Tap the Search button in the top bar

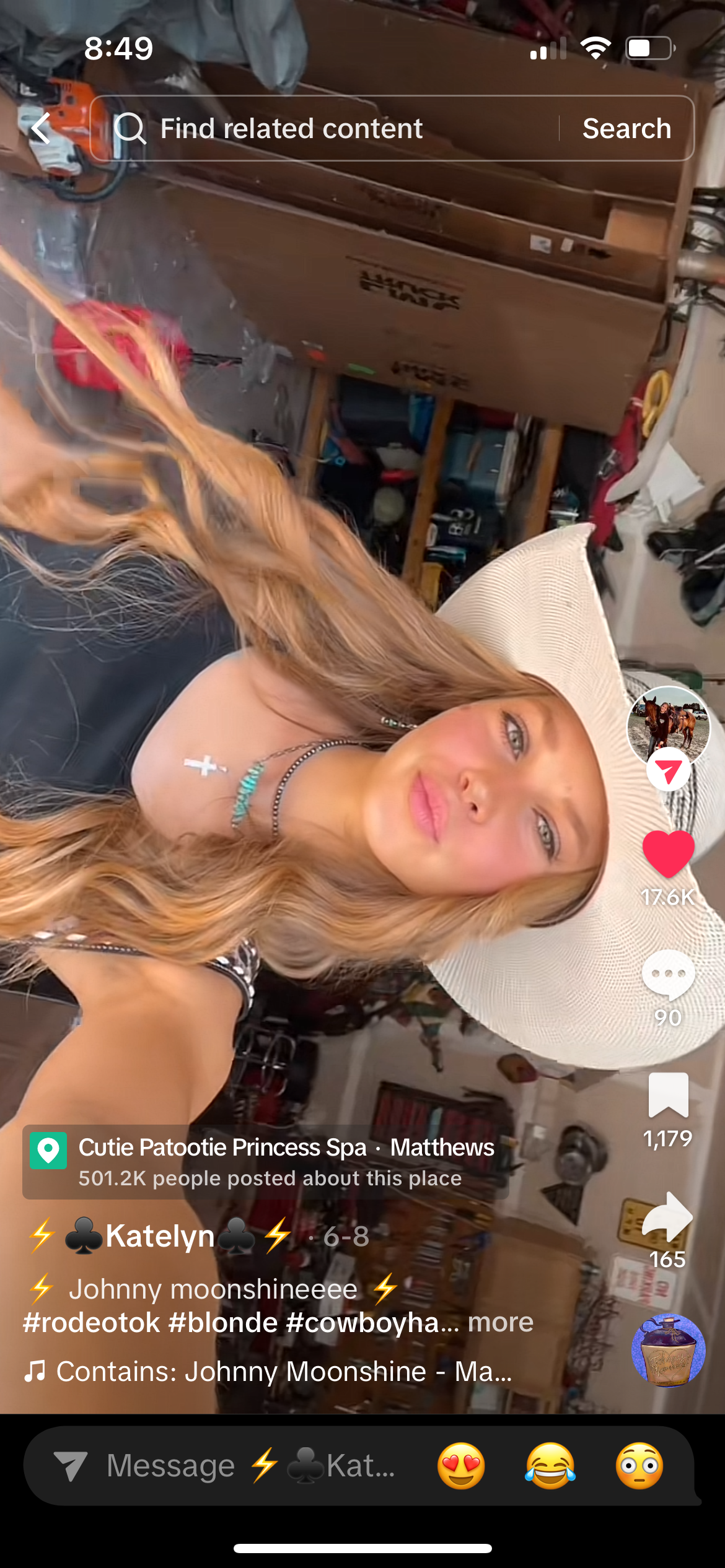(626, 128)
